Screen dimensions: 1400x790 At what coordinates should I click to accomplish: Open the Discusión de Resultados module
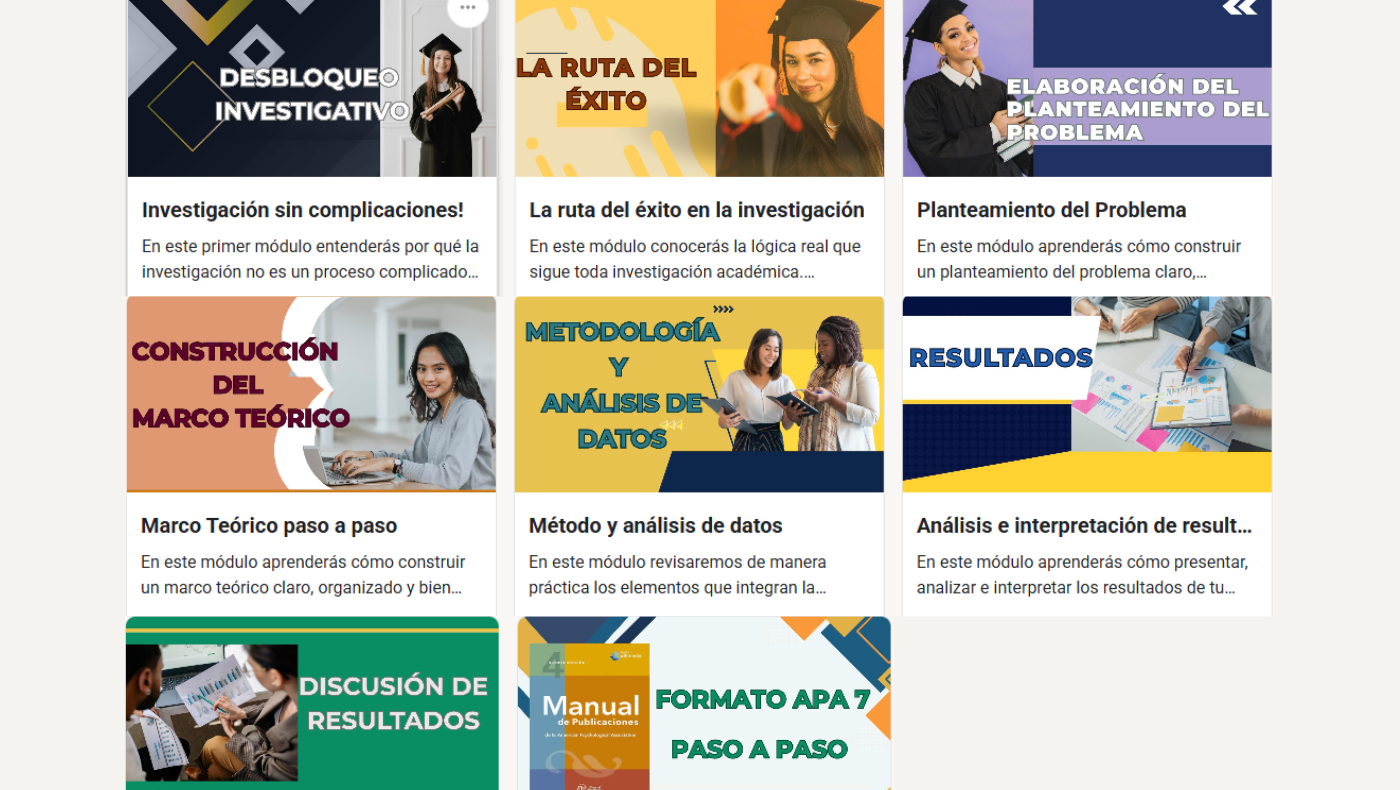[312, 703]
